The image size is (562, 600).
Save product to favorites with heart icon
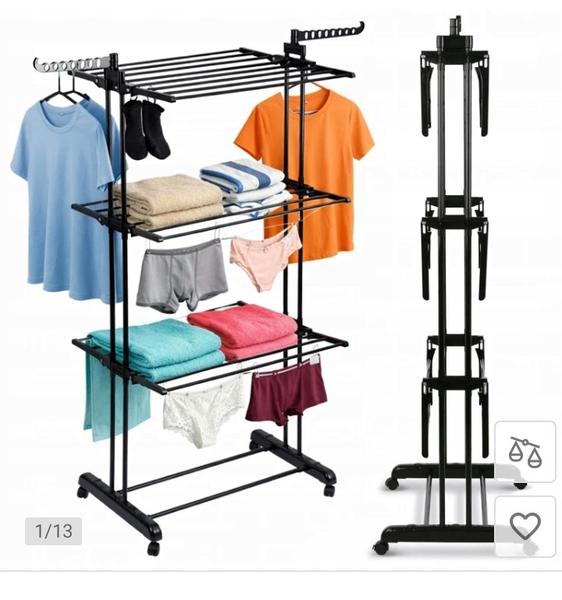[525, 526]
